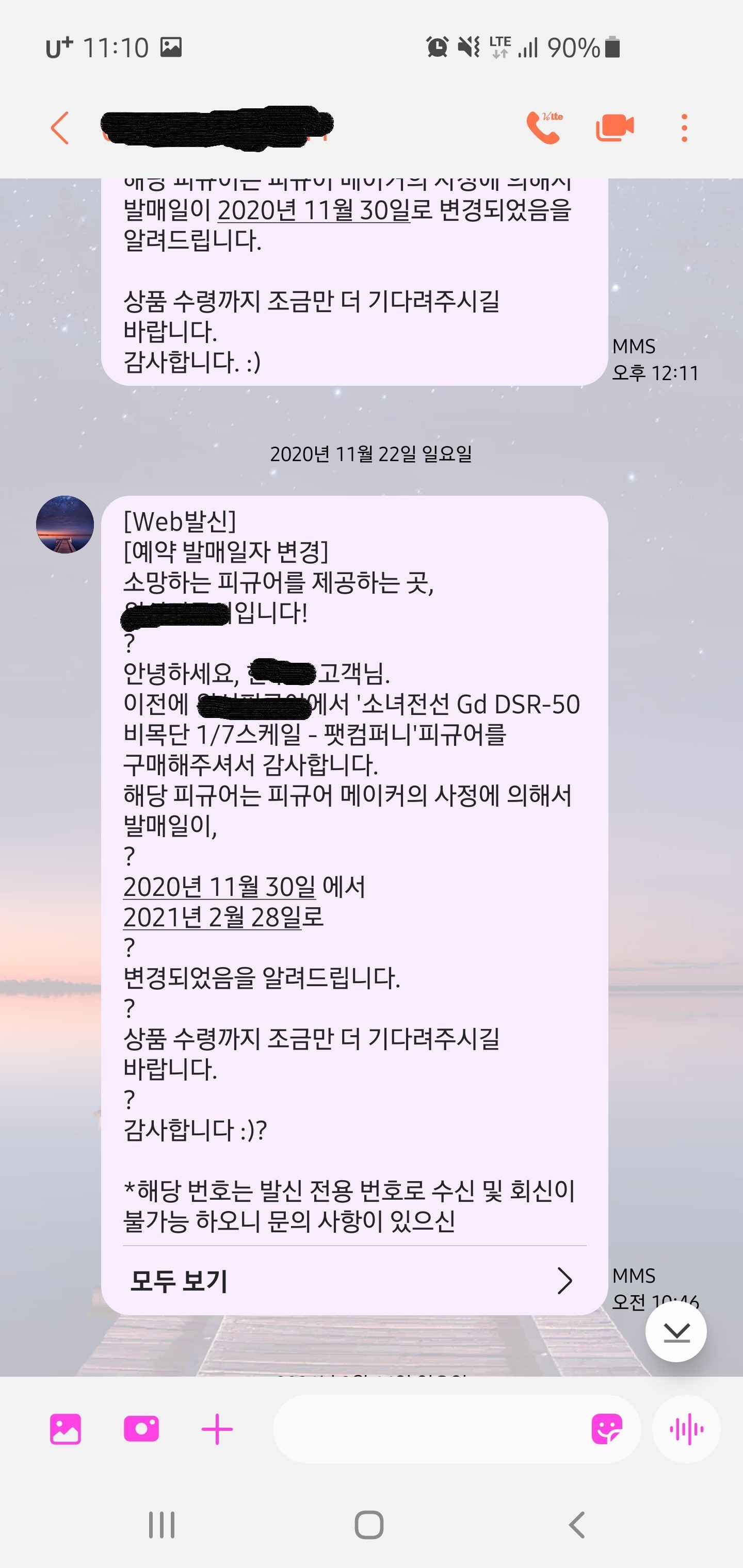
Task: Start a voice call to this sender
Action: click(543, 128)
